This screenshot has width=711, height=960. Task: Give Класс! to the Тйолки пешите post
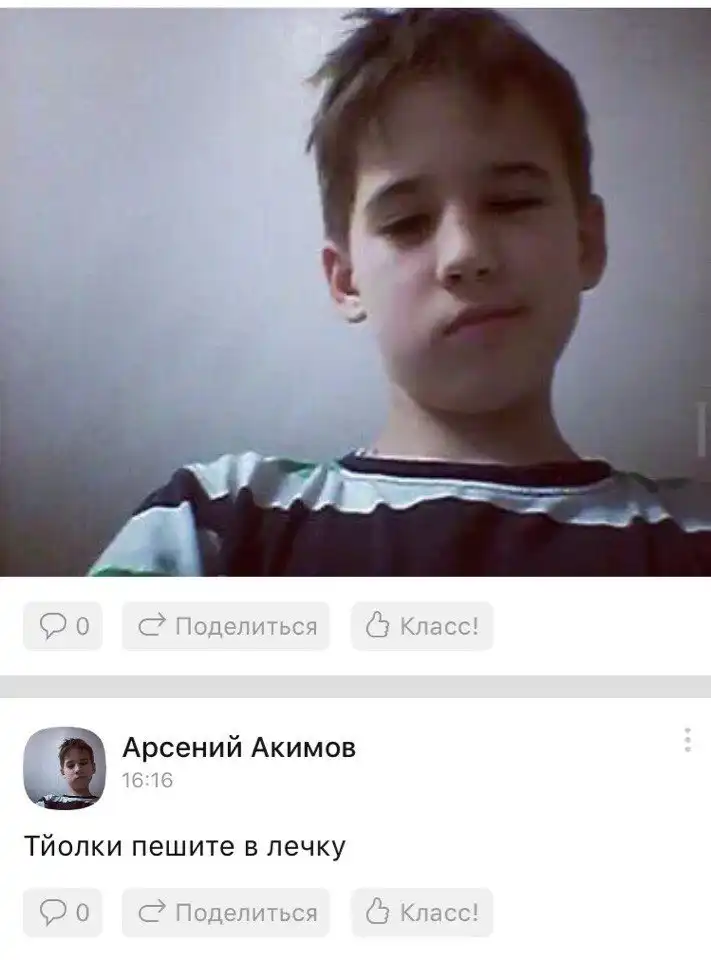coord(421,913)
